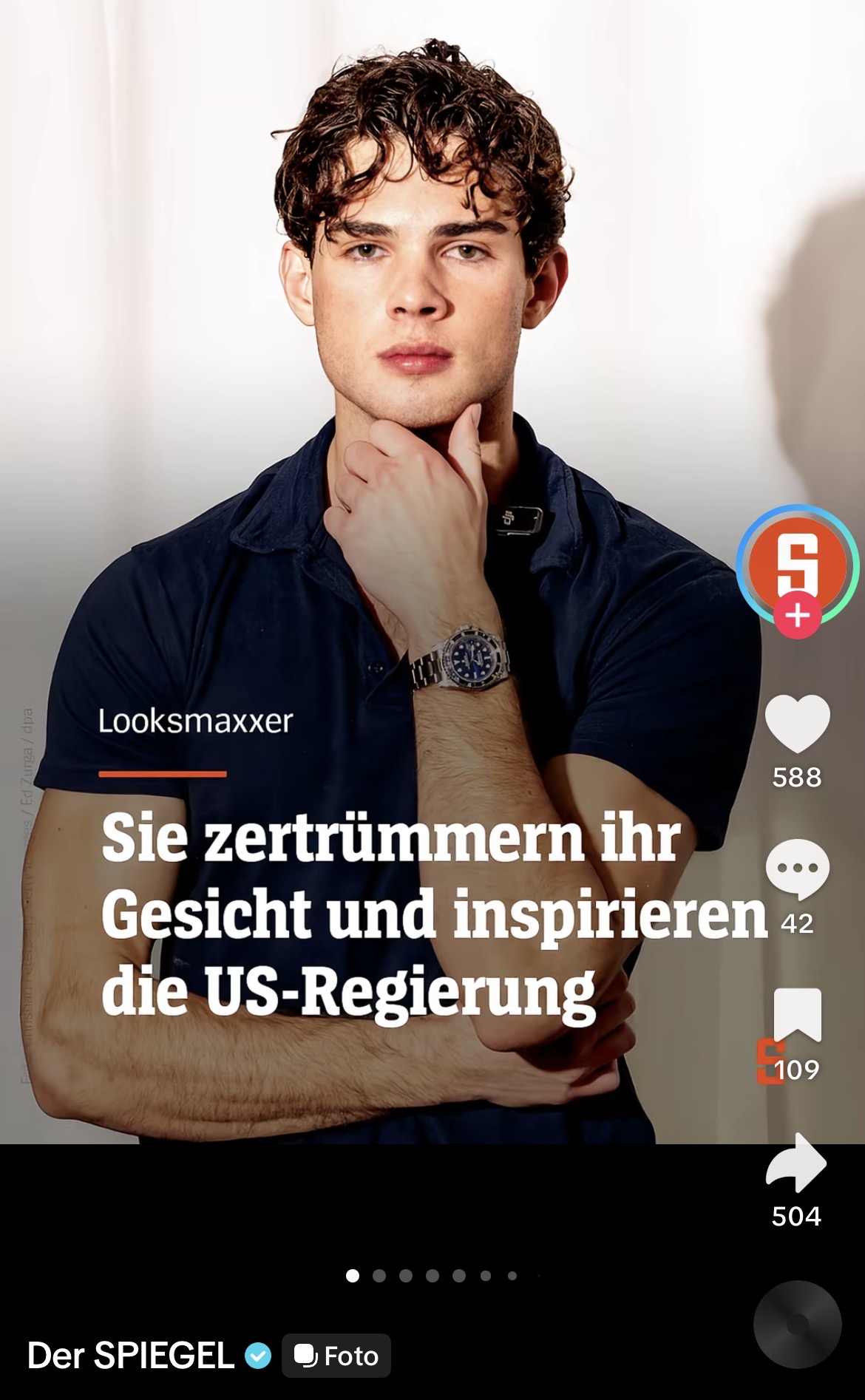
Task: Follow Der SPIEGEL with plus button
Action: [x=797, y=615]
